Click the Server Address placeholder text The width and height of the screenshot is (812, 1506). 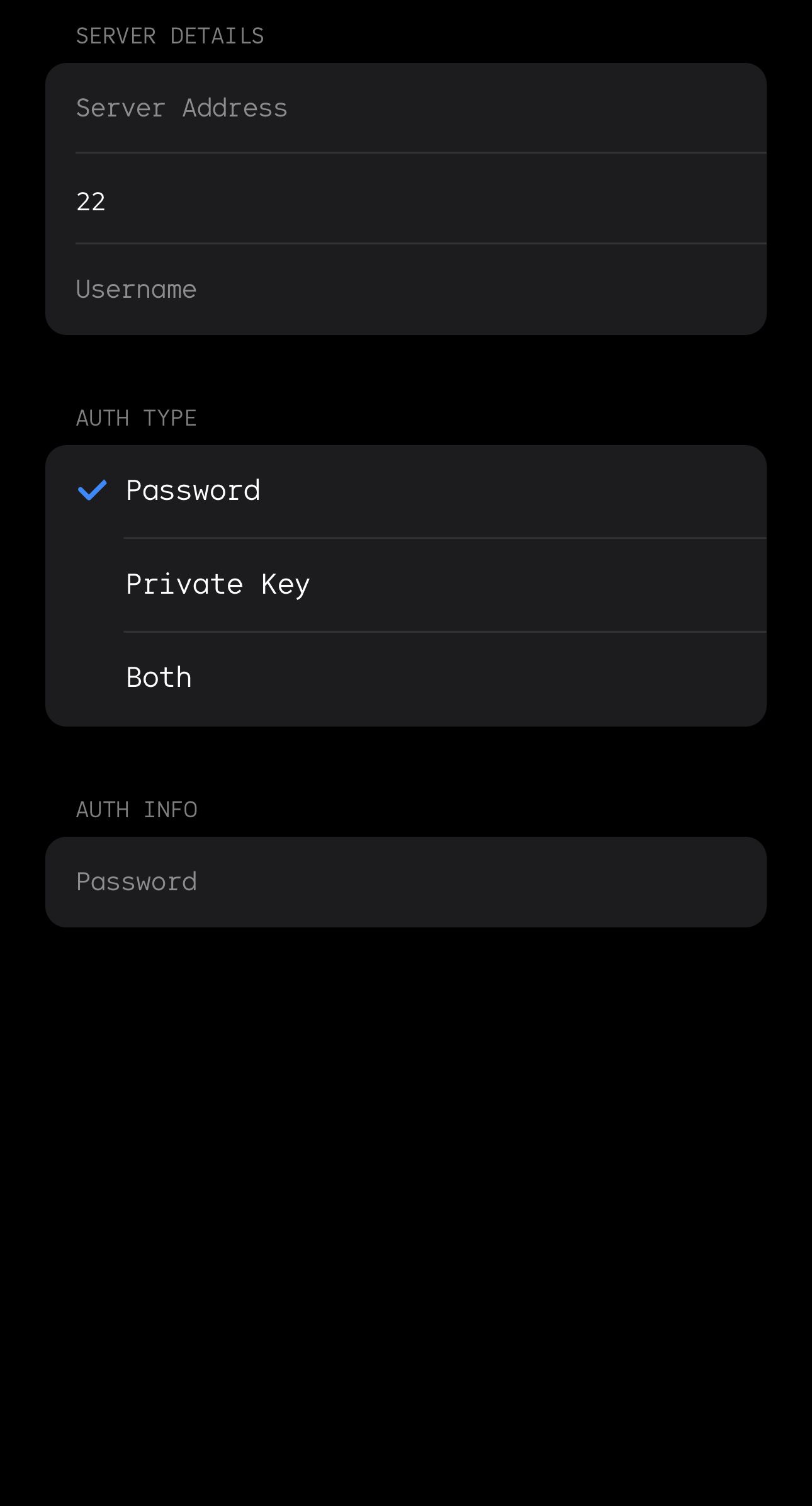pyautogui.click(x=181, y=108)
